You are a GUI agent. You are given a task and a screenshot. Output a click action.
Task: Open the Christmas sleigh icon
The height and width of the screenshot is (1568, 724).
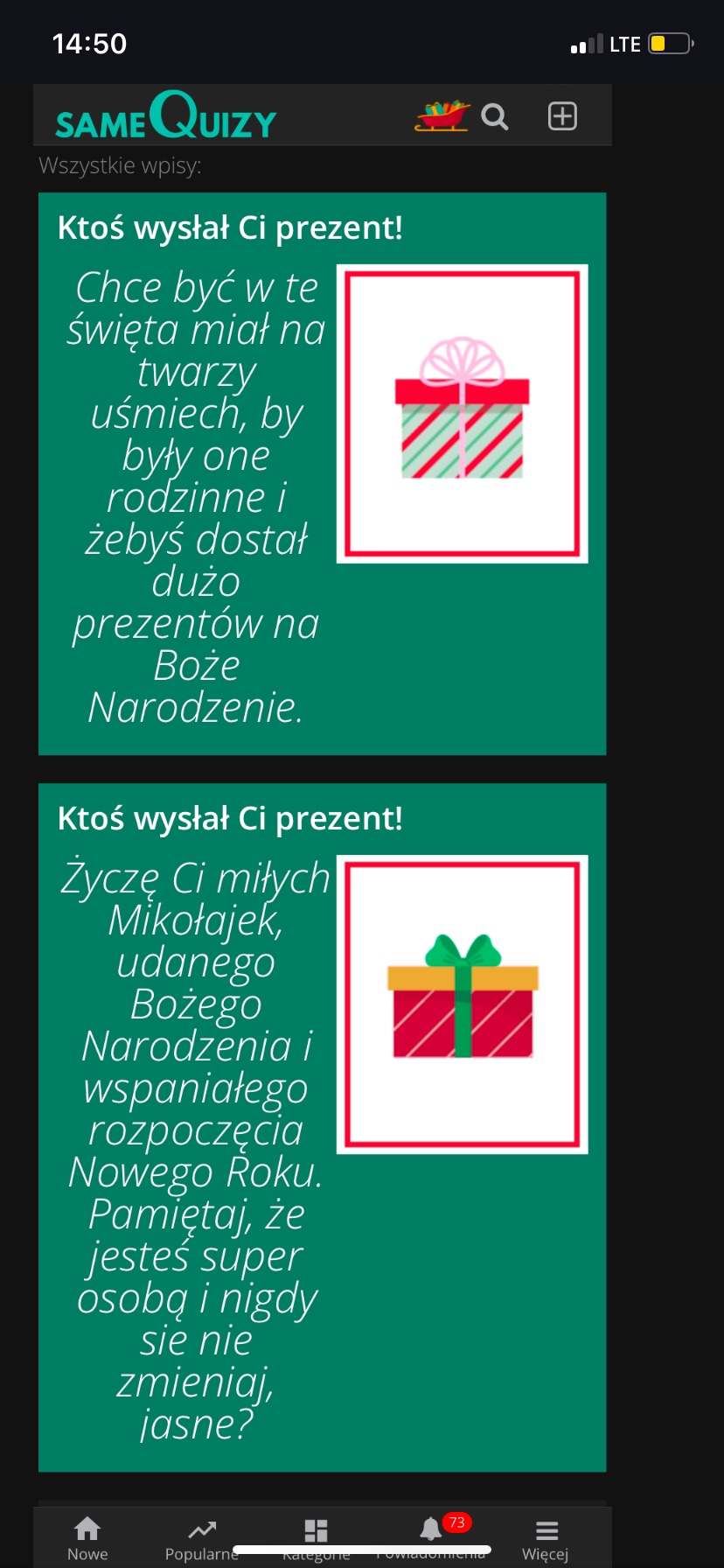442,115
